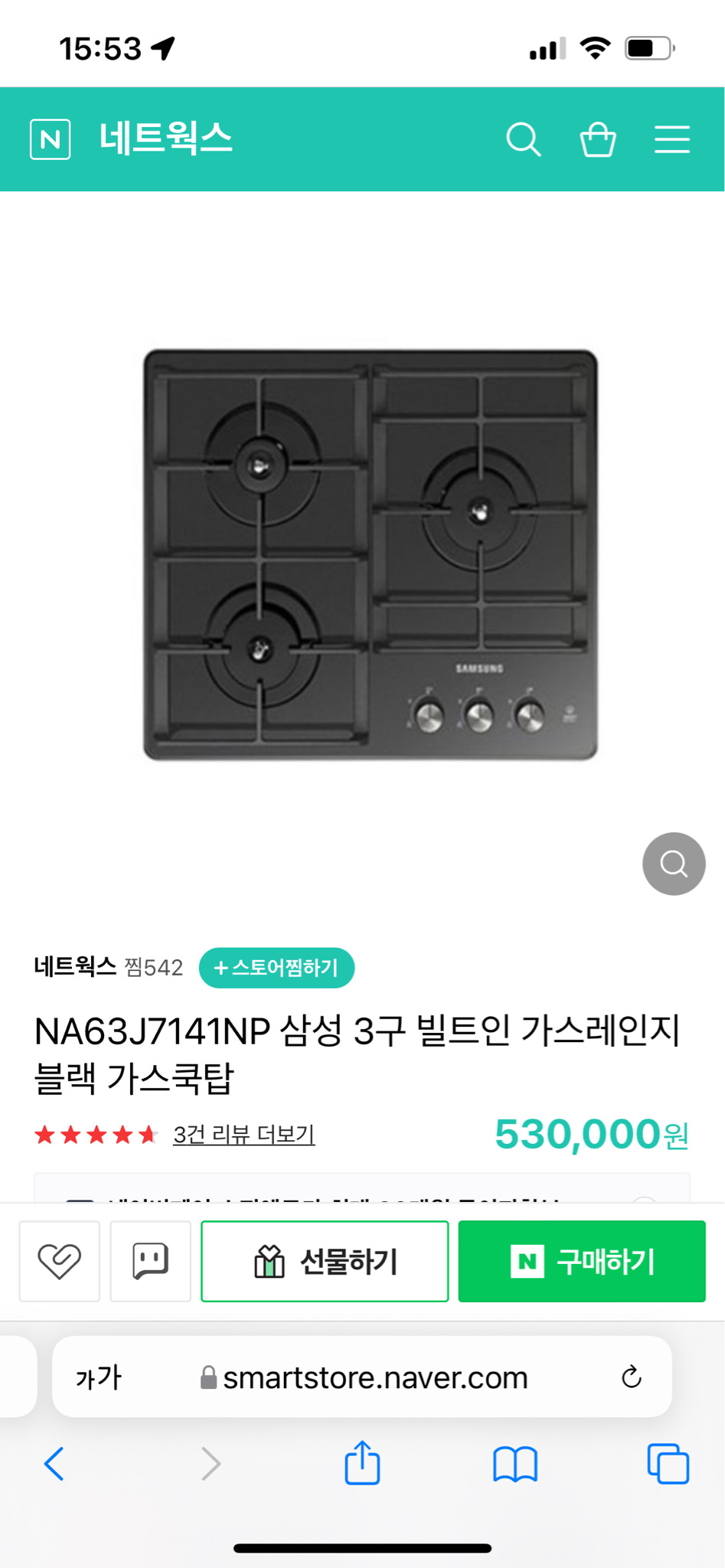
Task: Share the page using the share icon
Action: click(x=361, y=1463)
